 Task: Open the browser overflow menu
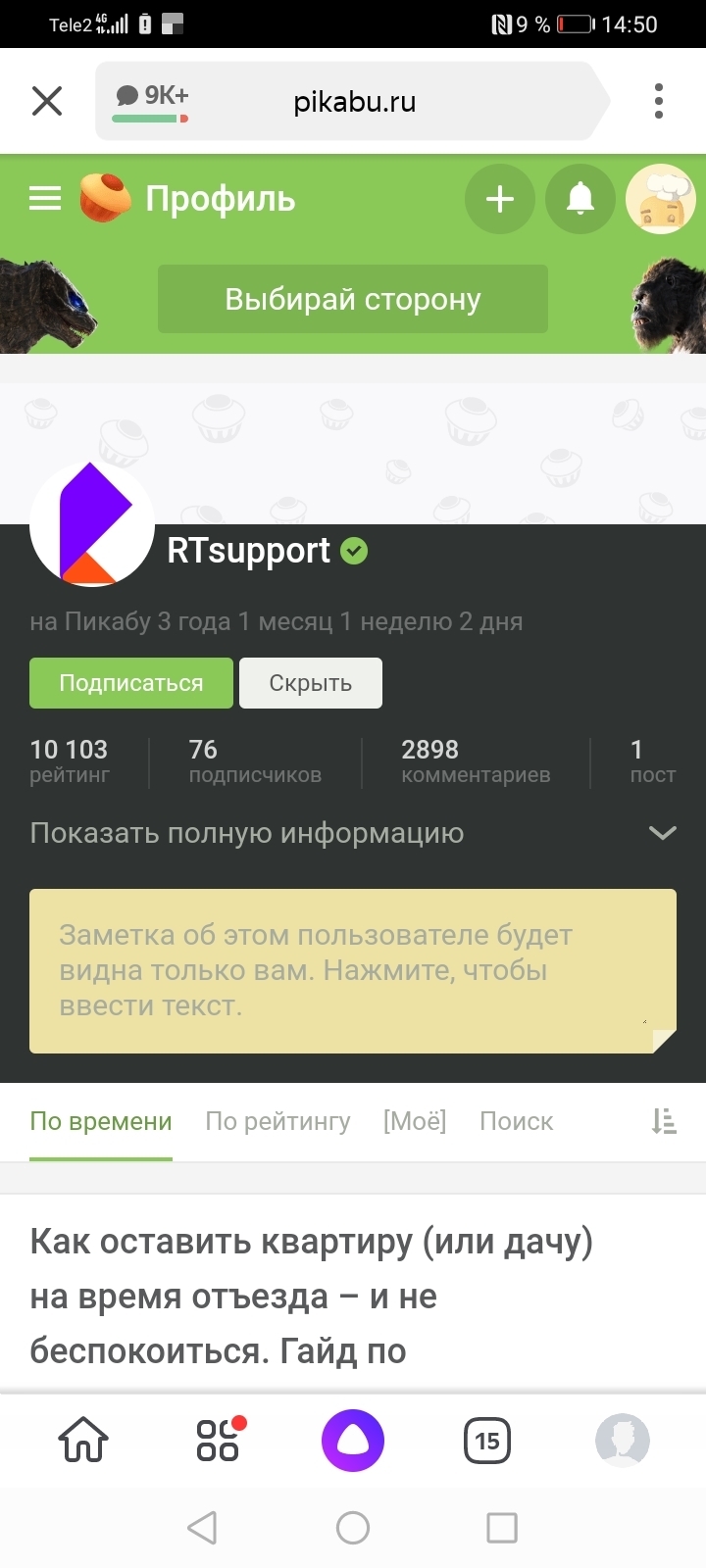tap(658, 101)
